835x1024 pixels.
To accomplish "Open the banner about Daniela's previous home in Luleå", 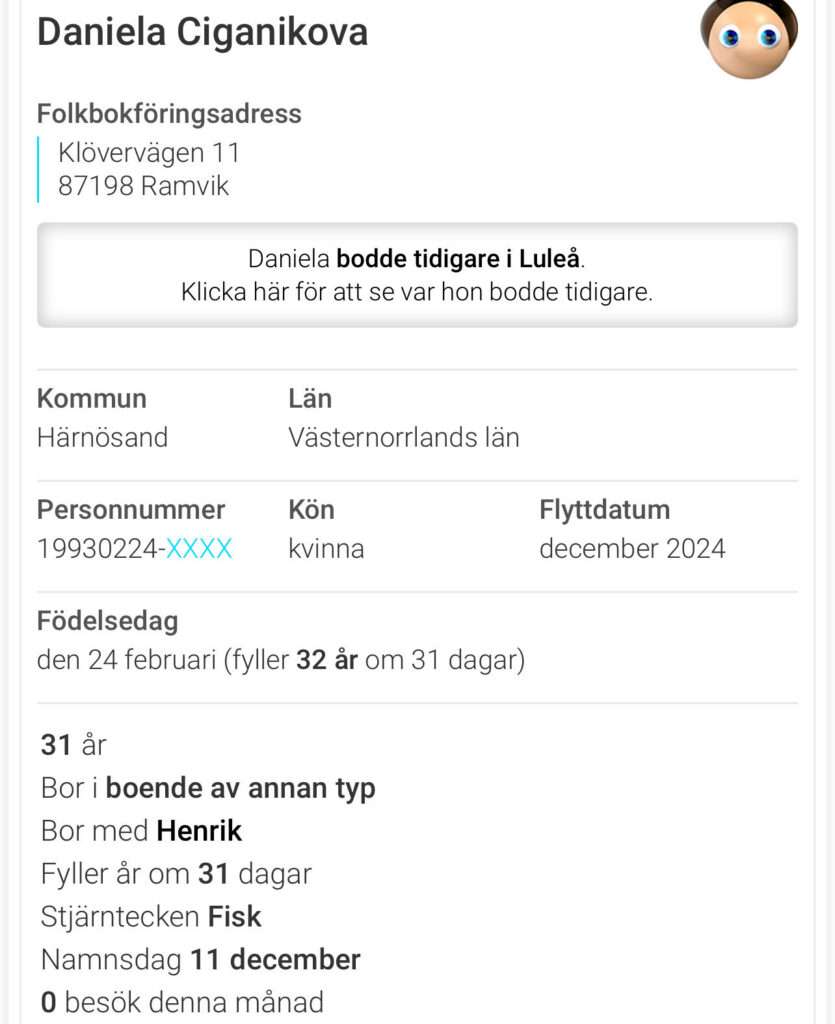I will pyautogui.click(x=417, y=274).
